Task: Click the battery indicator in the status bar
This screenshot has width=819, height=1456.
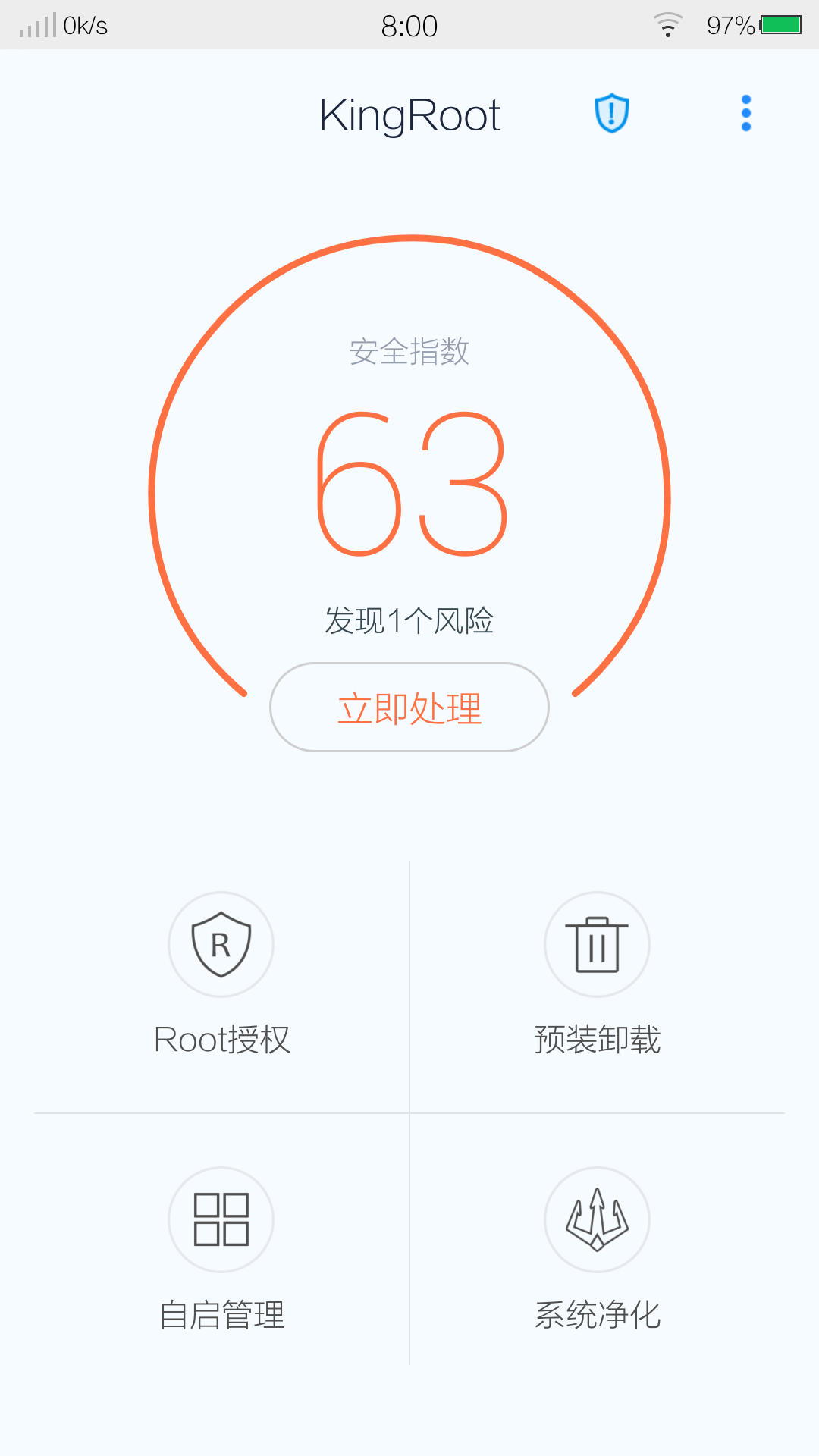Action: [x=775, y=25]
